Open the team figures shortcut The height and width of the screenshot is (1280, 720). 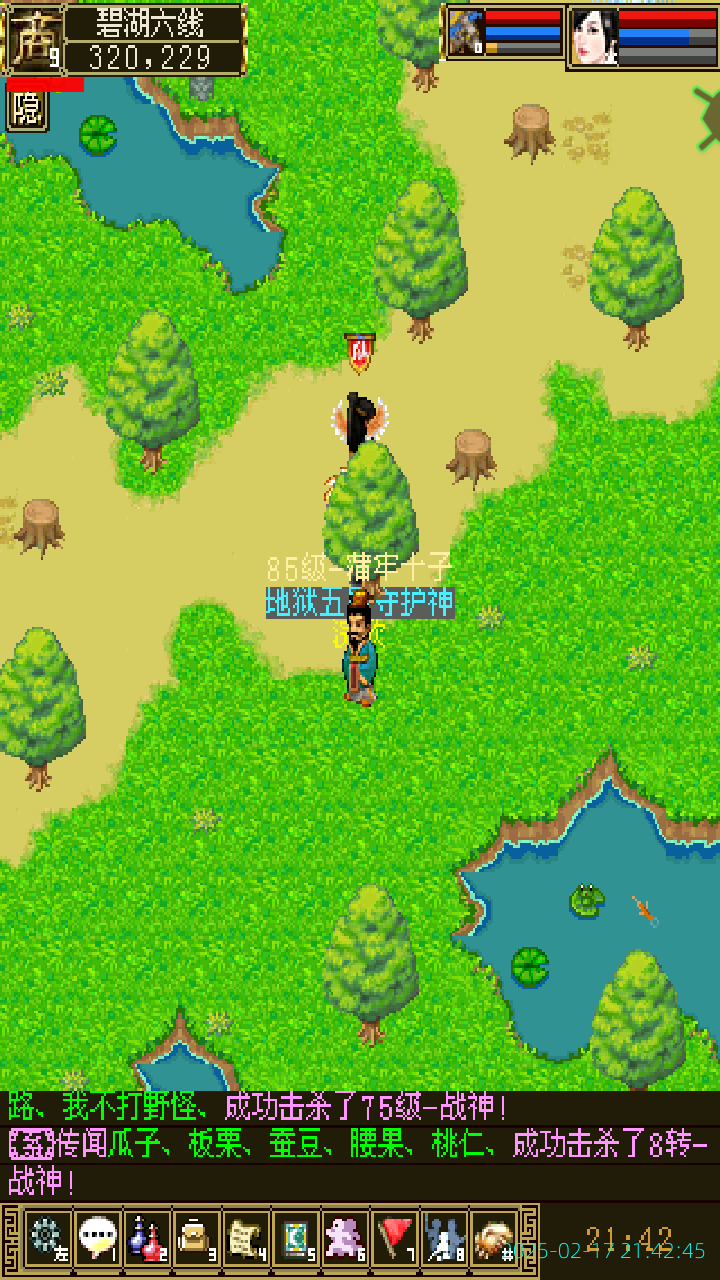pos(444,1239)
